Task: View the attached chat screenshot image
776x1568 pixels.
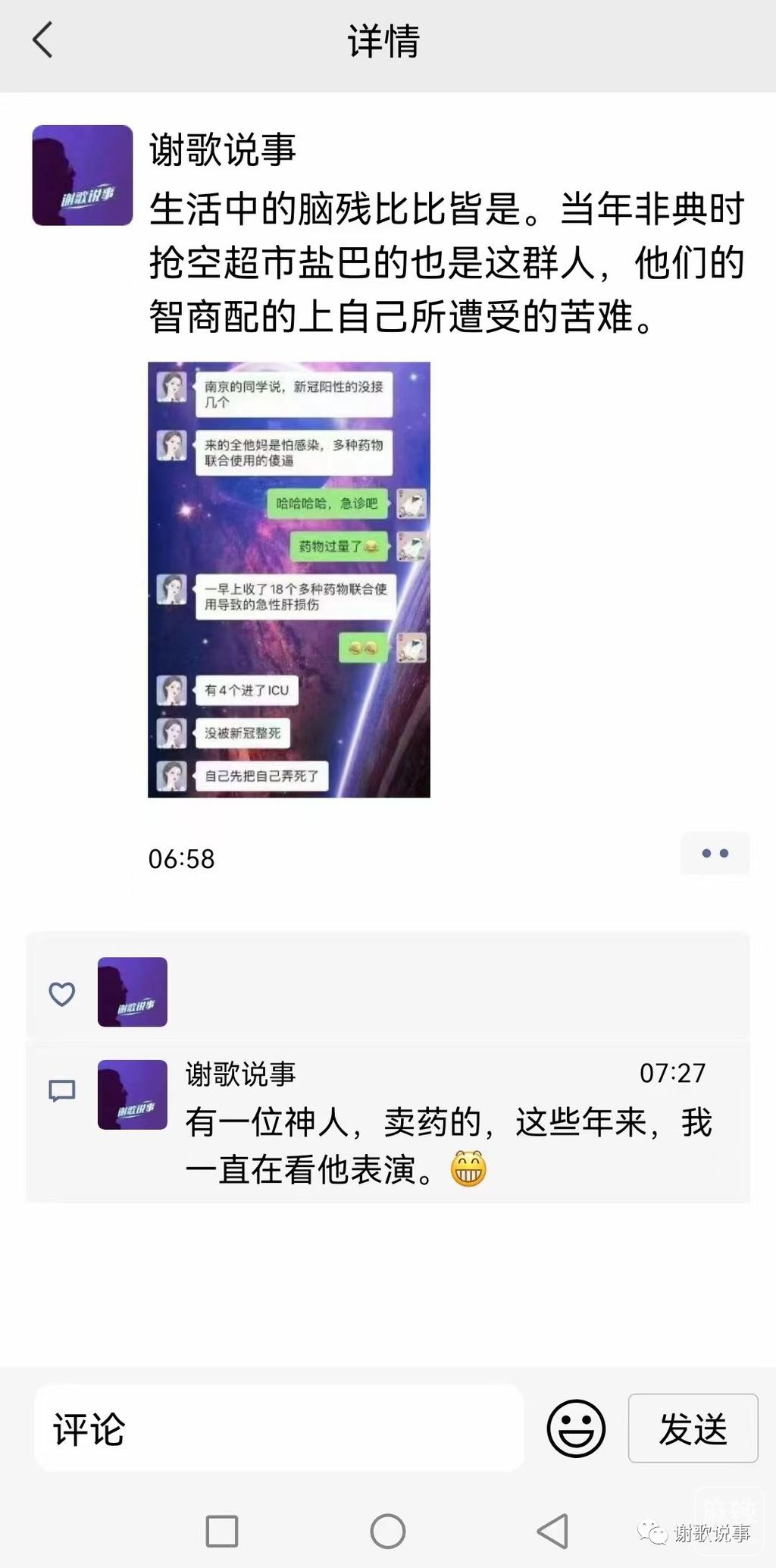Action: (x=289, y=579)
